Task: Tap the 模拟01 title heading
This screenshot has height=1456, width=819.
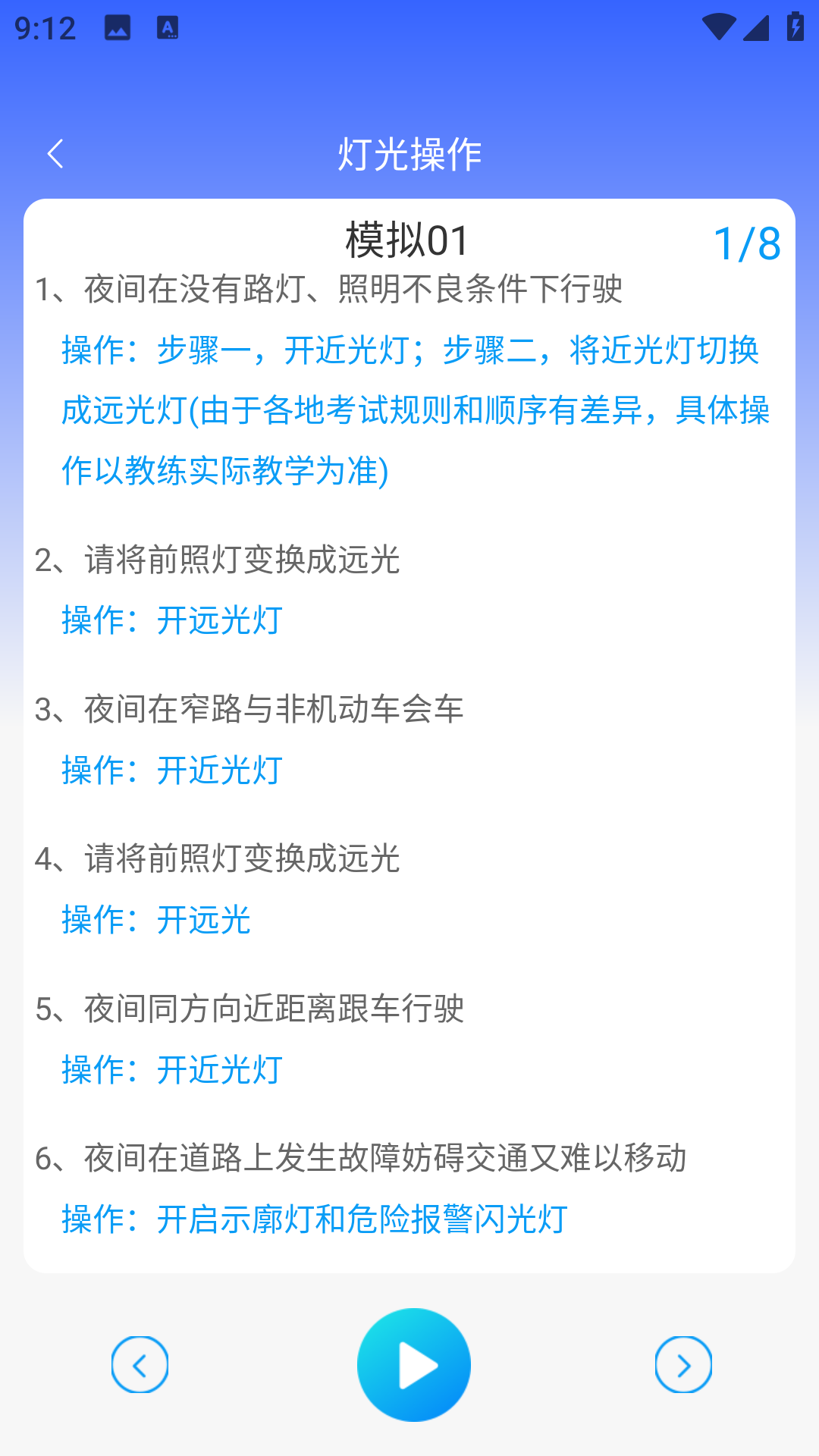Action: coord(407,239)
